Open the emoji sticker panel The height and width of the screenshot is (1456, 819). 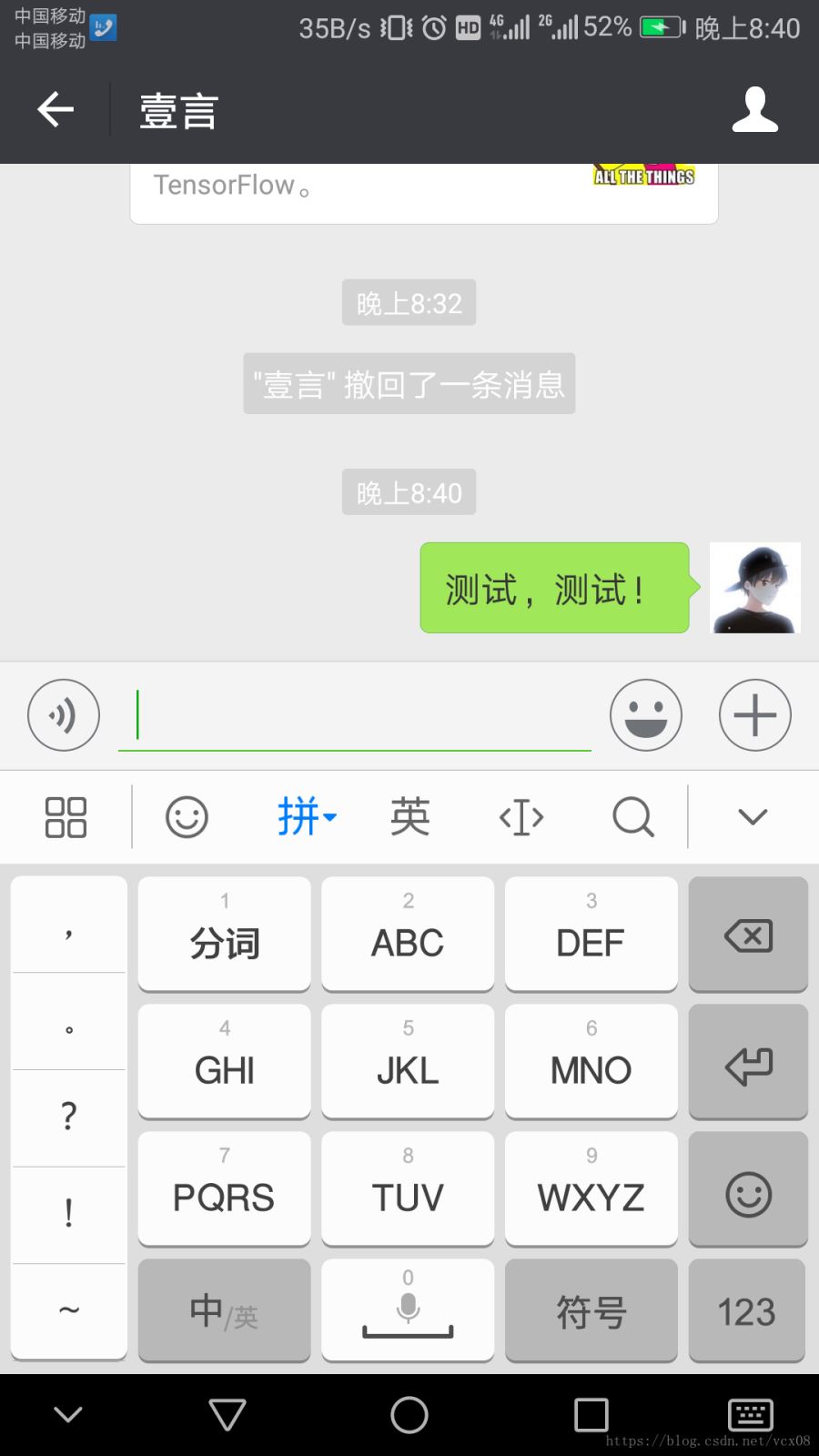[x=646, y=715]
